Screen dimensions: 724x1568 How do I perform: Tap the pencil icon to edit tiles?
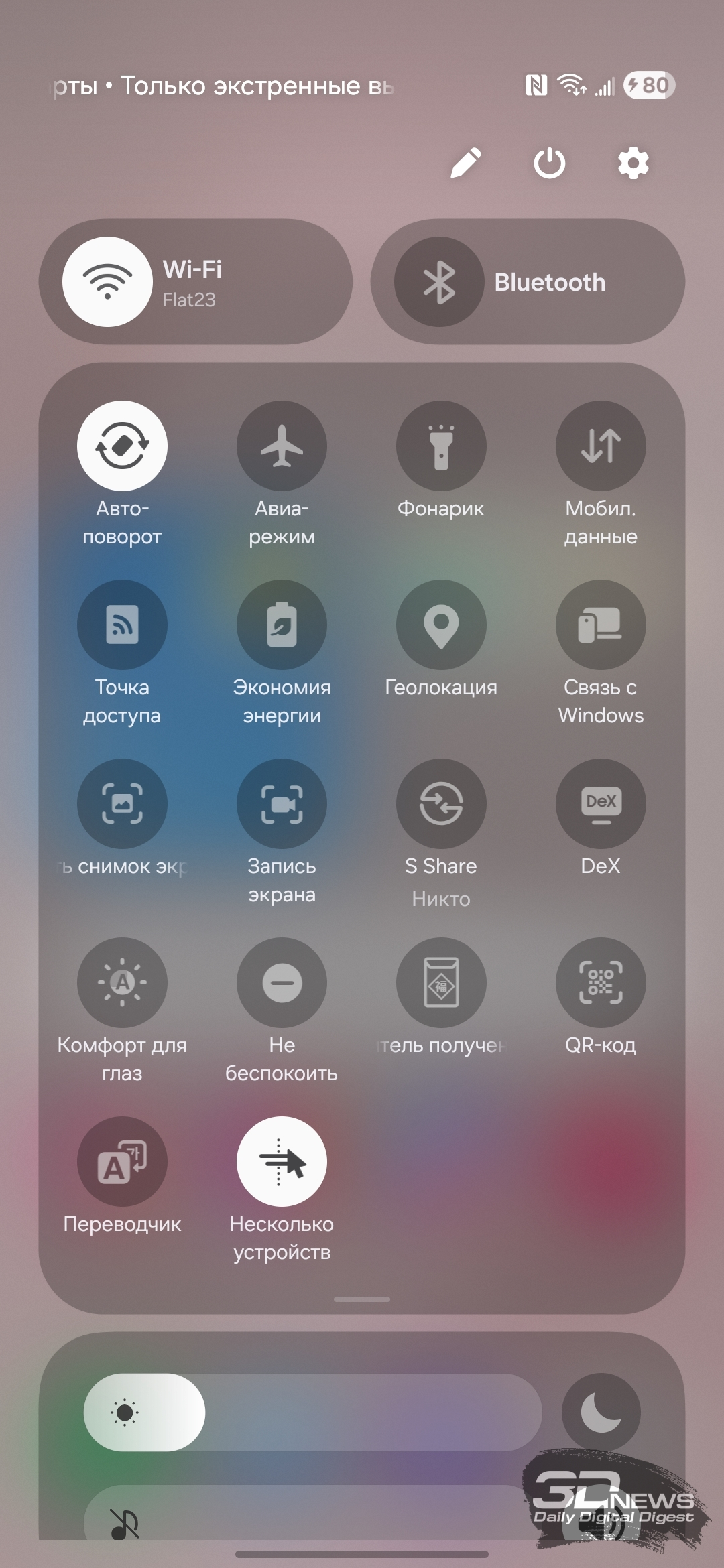[466, 163]
